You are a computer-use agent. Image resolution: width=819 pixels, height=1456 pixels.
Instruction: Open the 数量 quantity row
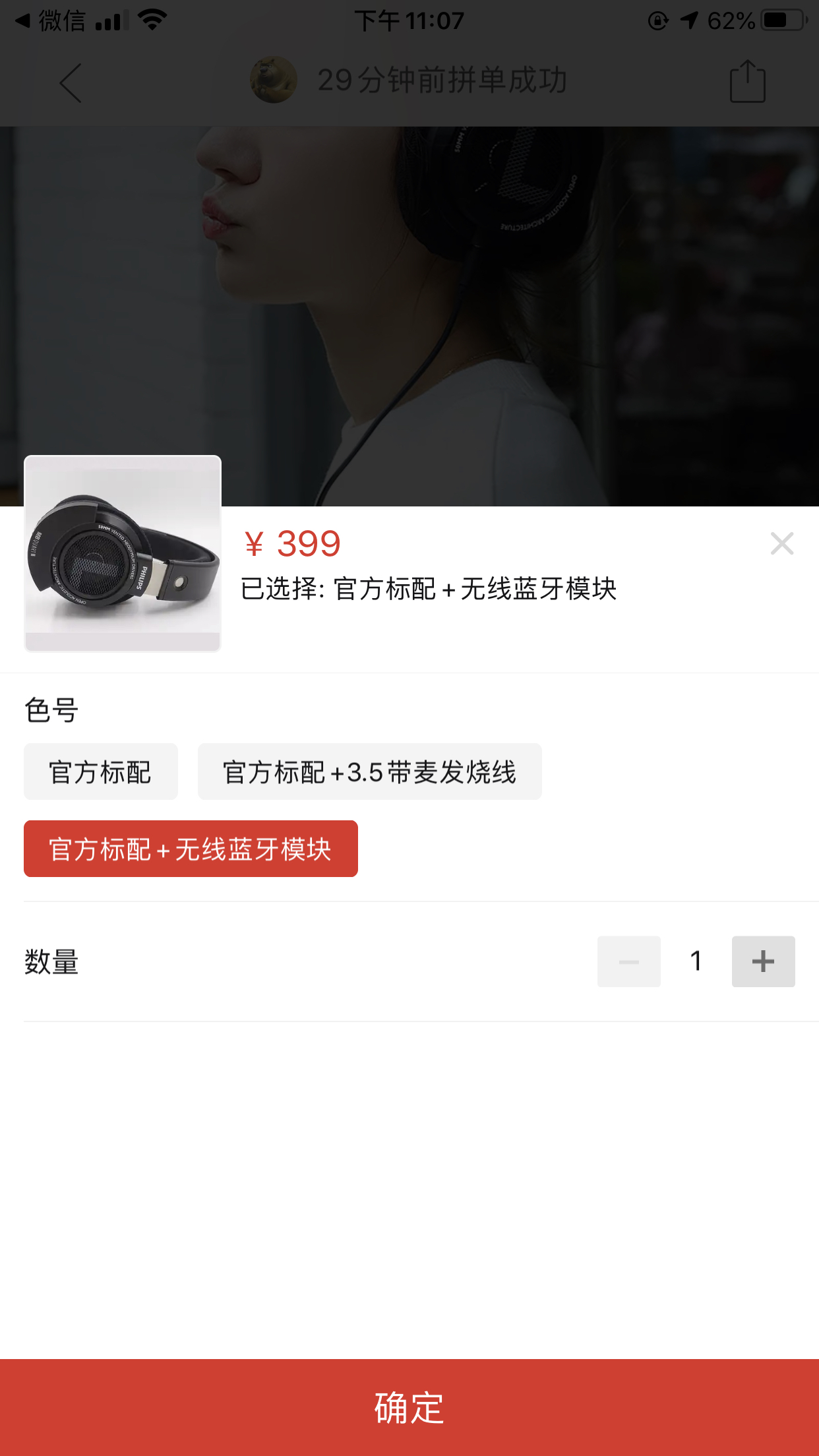click(50, 961)
